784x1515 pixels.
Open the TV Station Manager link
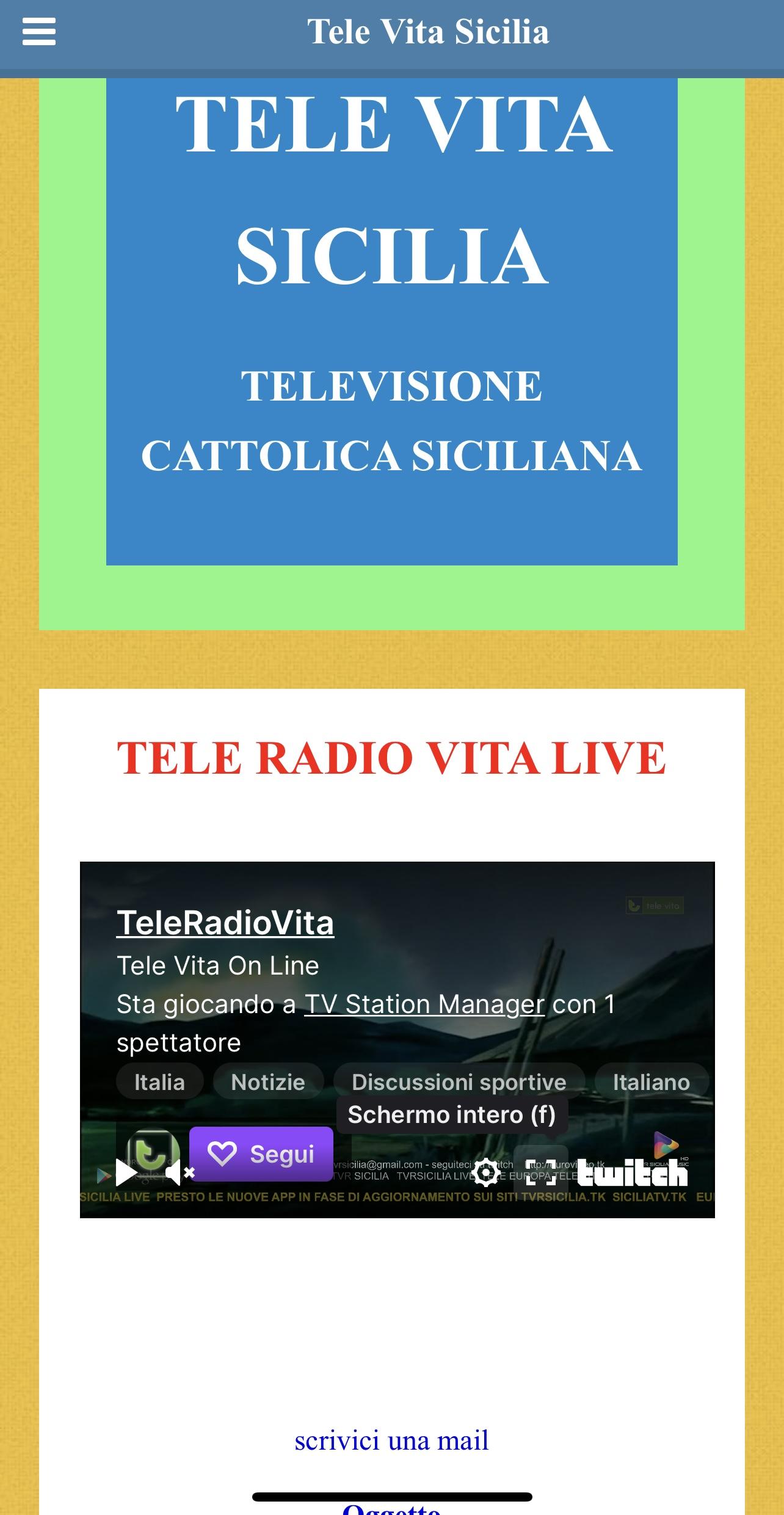424,1004
